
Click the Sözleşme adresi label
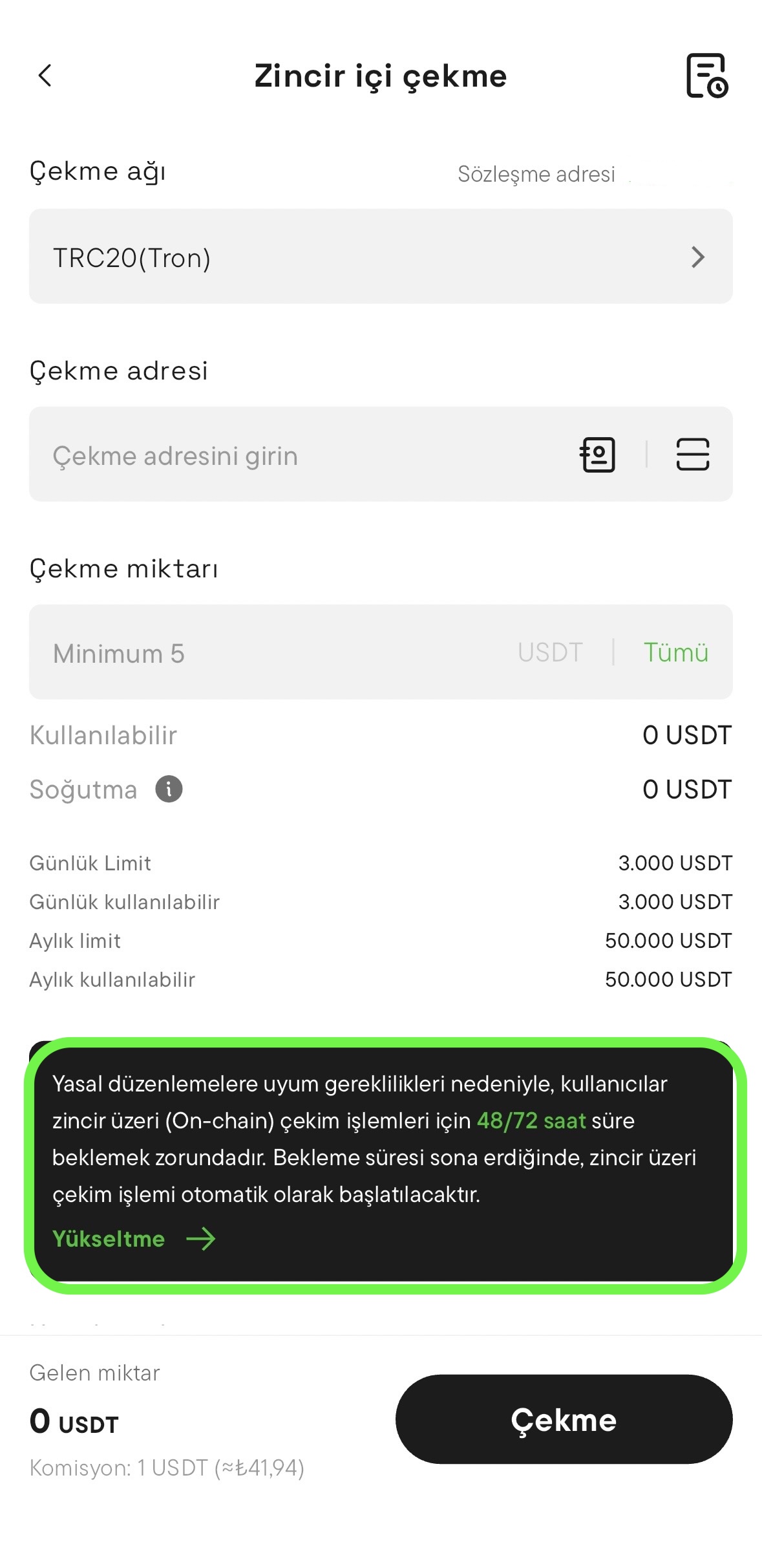536,173
